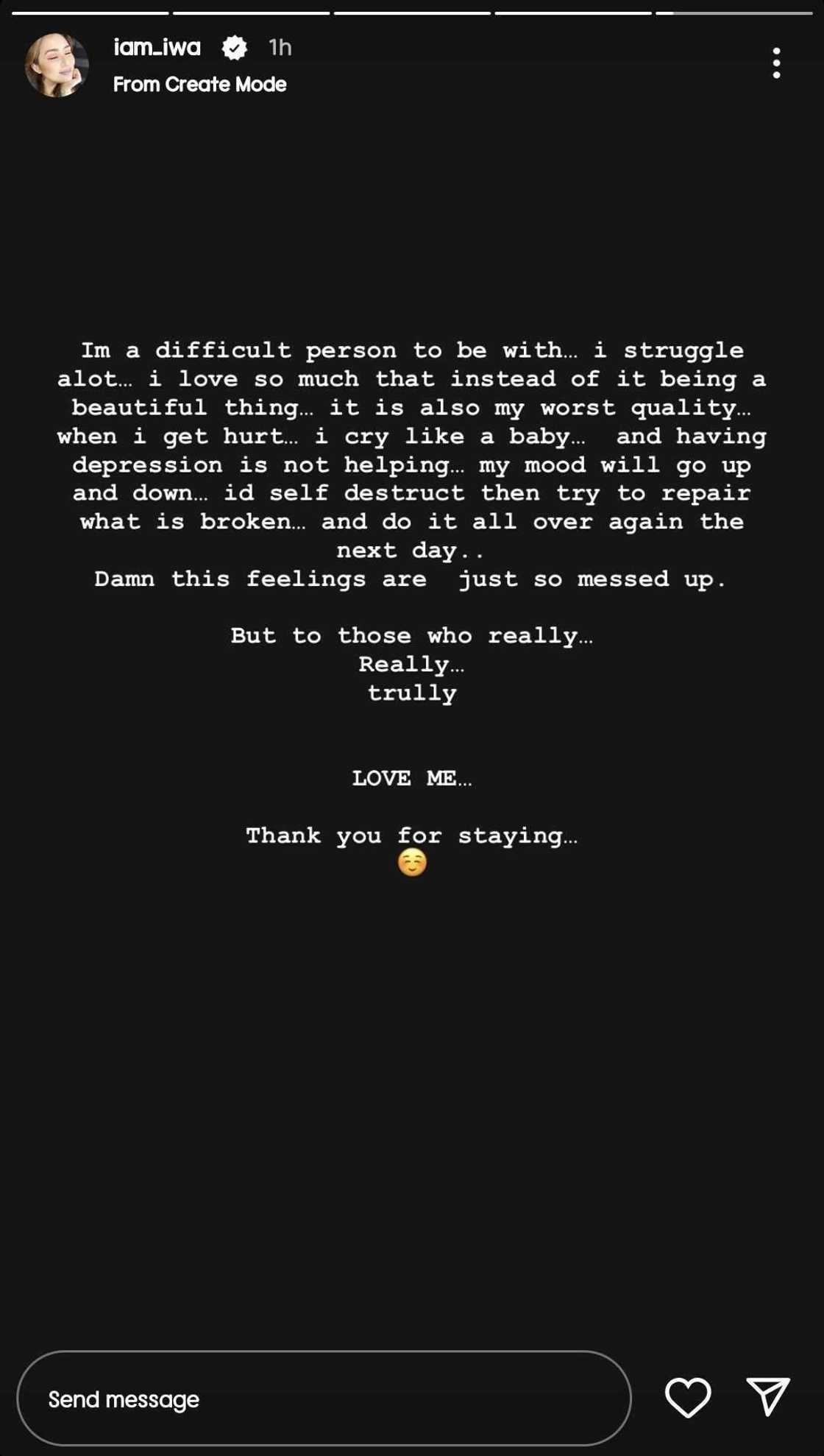
Task: Open iam_iwa's profile picture
Action: (57, 66)
